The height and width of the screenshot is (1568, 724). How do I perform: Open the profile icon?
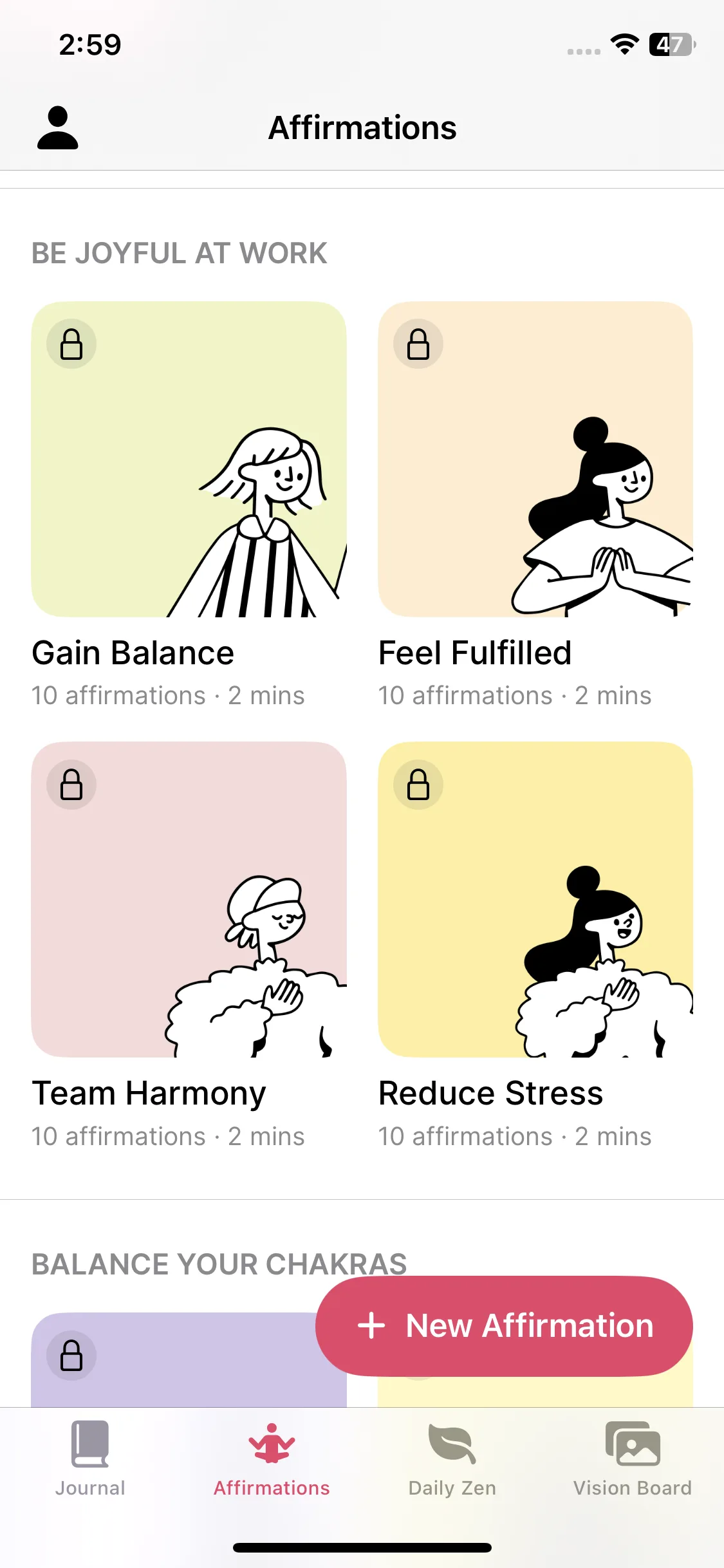pos(57,128)
